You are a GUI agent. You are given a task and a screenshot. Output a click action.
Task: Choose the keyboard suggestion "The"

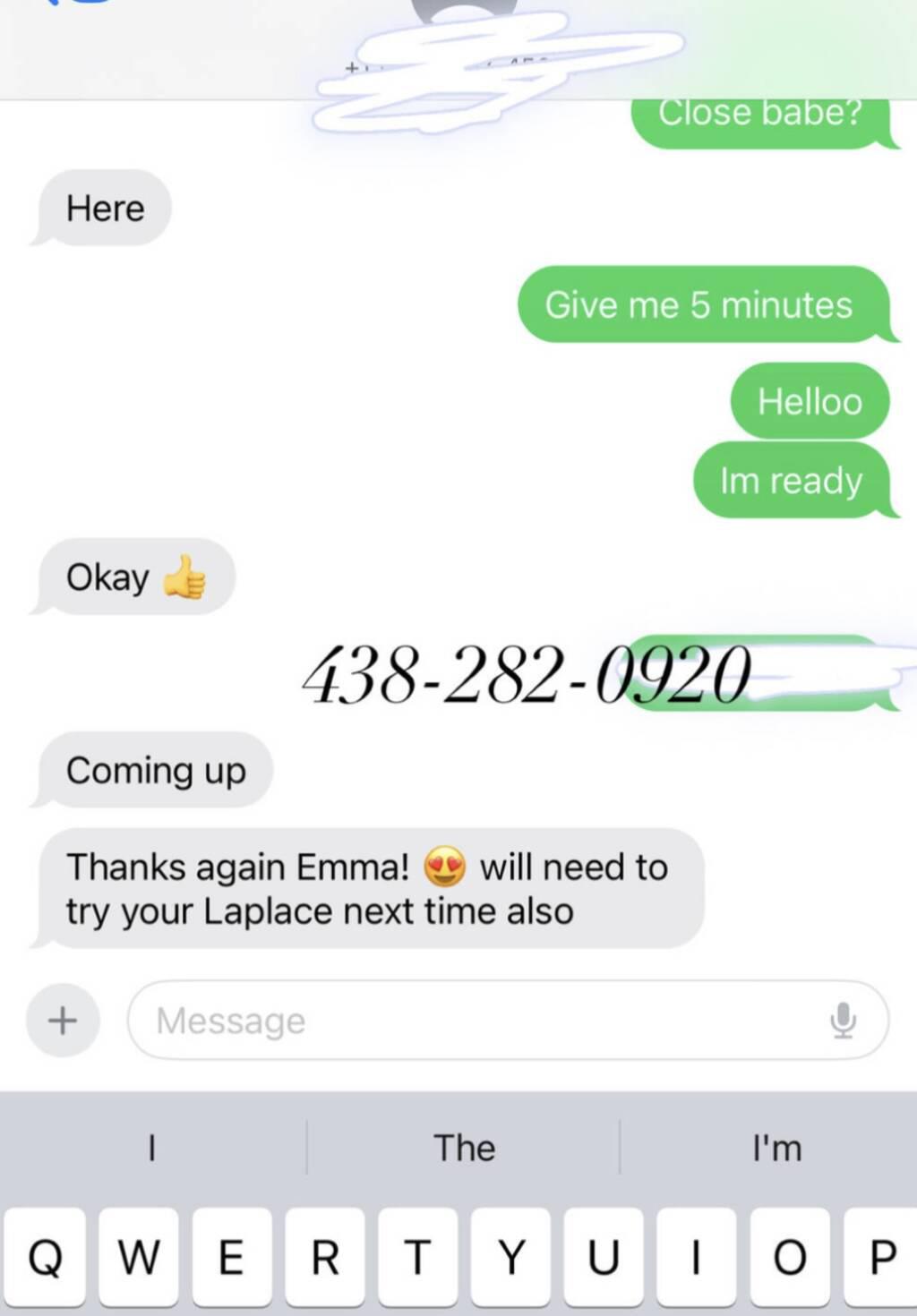tap(464, 1148)
